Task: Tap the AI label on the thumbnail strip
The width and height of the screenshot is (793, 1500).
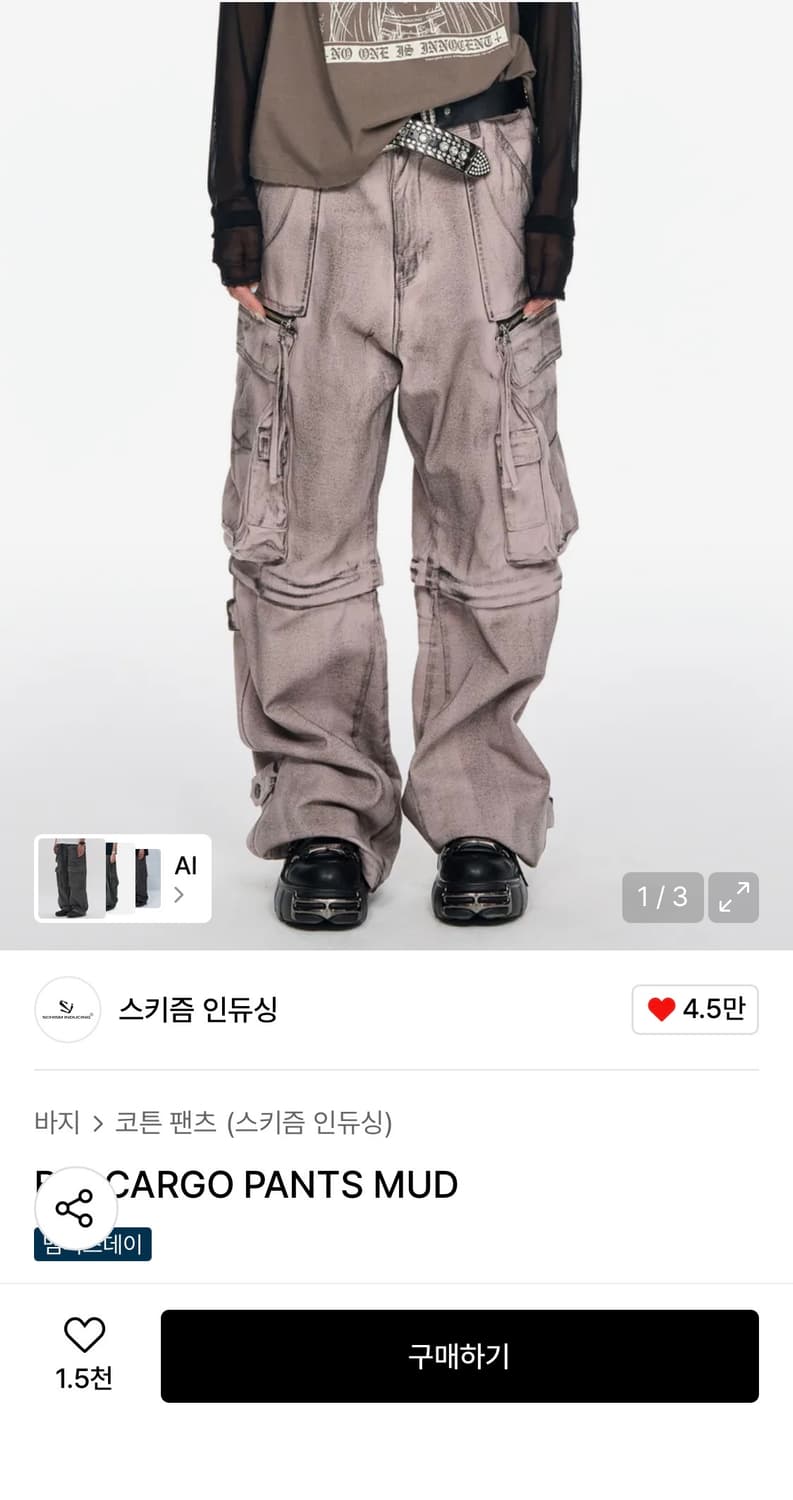Action: click(x=185, y=866)
